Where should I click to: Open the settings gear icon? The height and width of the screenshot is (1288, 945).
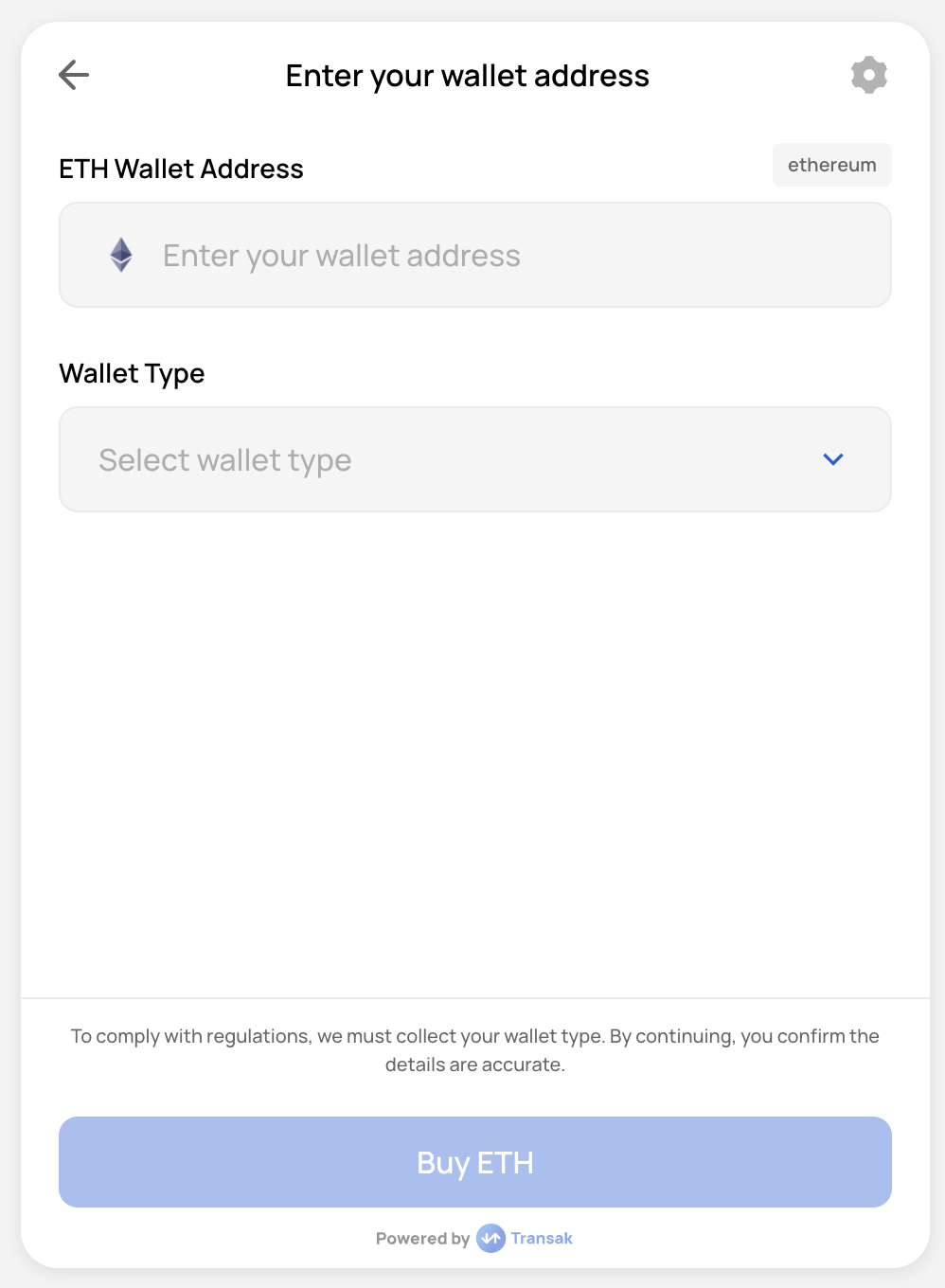pyautogui.click(x=868, y=75)
